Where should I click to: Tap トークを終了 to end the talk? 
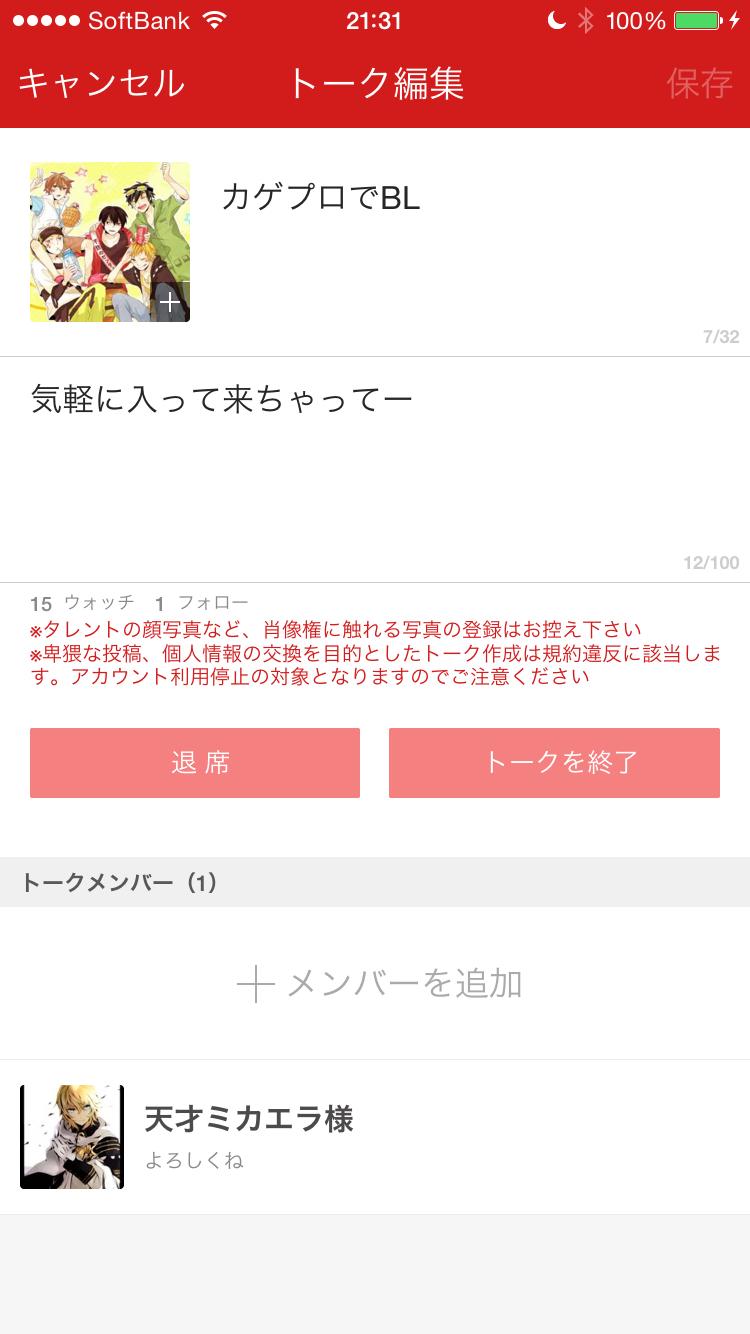point(554,762)
